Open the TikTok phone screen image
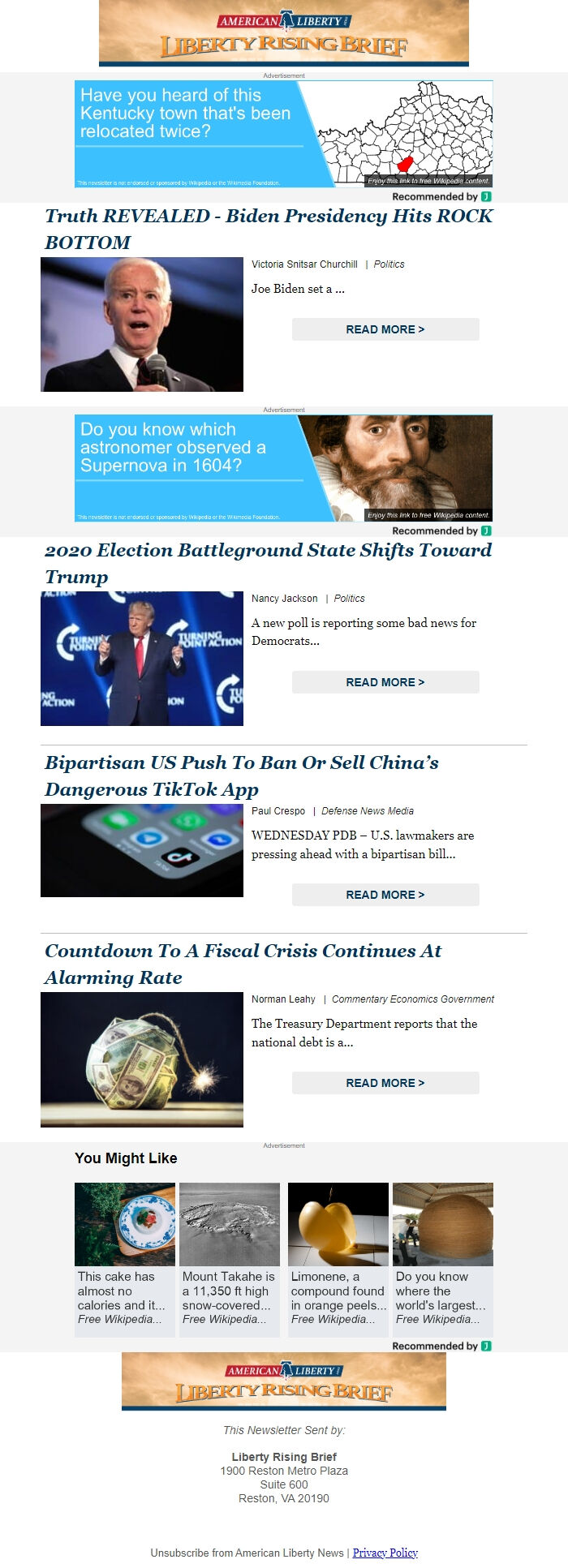The image size is (568, 1568). coord(142,850)
